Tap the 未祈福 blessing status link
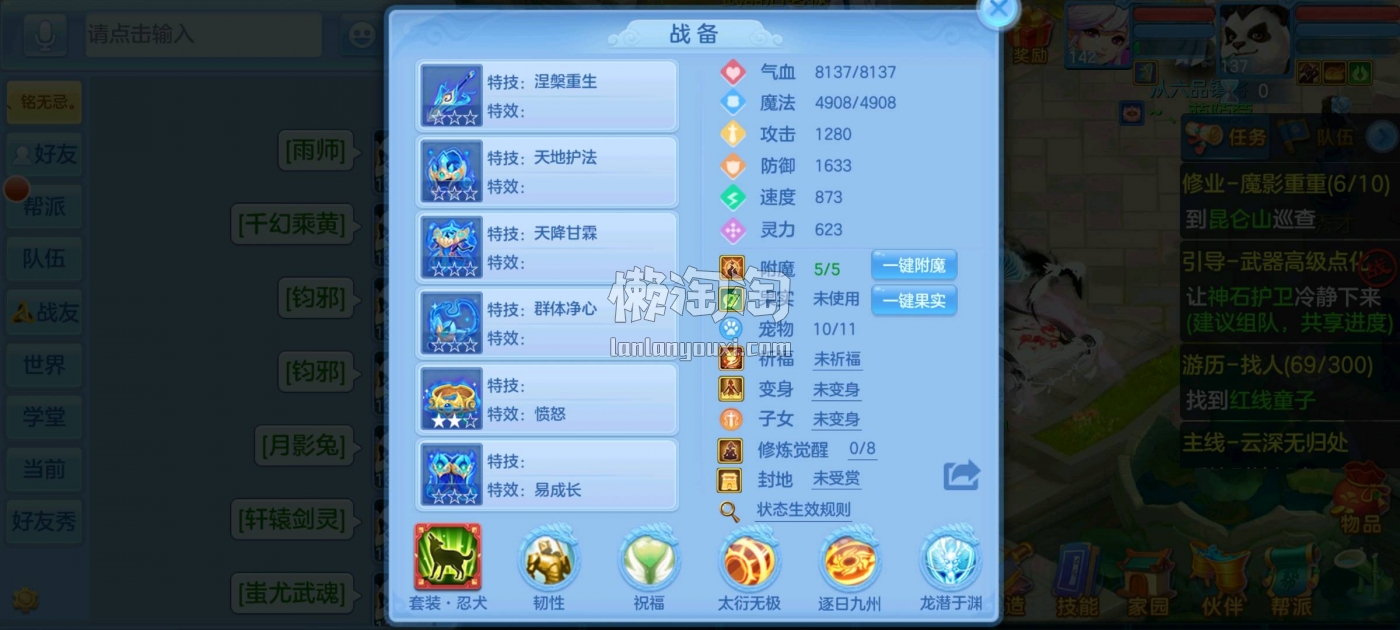The image size is (1400, 630). (x=836, y=359)
